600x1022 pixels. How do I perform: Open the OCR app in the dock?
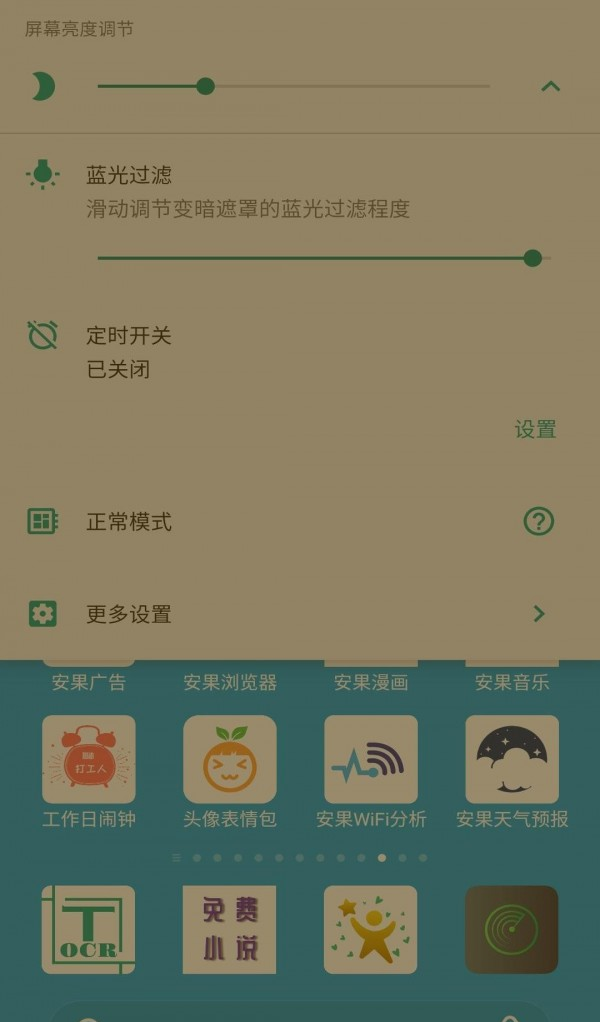coord(88,929)
